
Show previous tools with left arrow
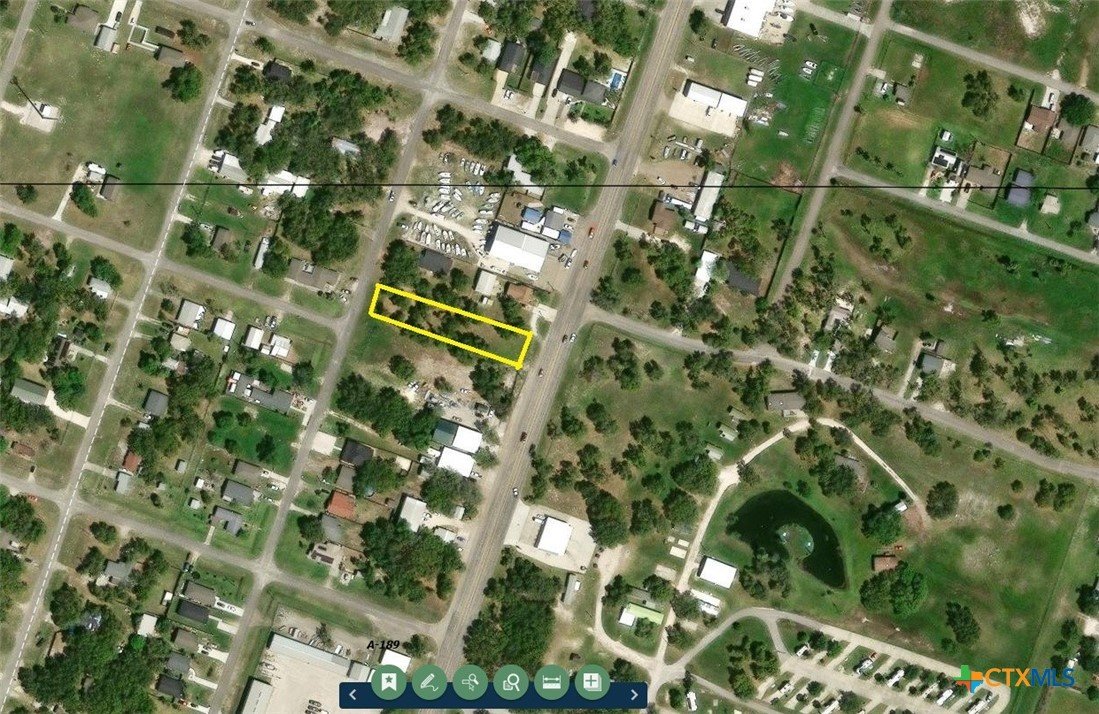[x=352, y=694]
